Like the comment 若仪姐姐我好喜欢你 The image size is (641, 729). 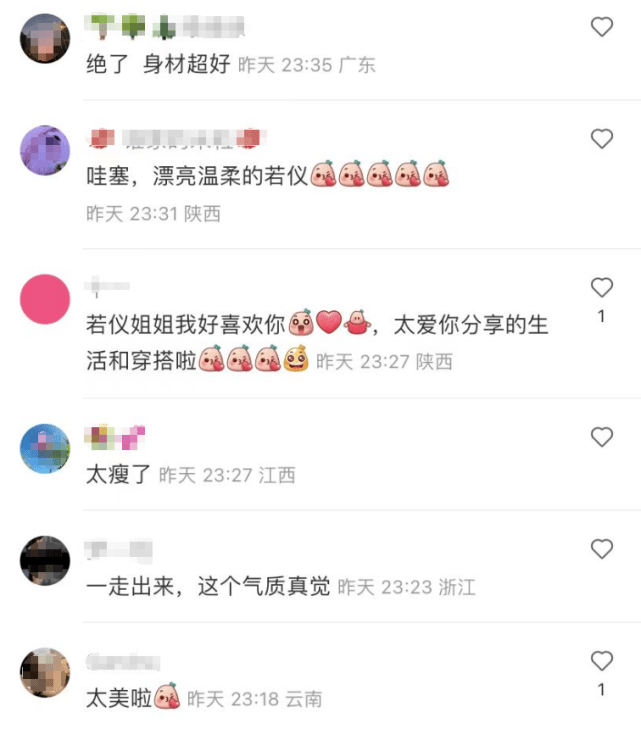coord(601,288)
